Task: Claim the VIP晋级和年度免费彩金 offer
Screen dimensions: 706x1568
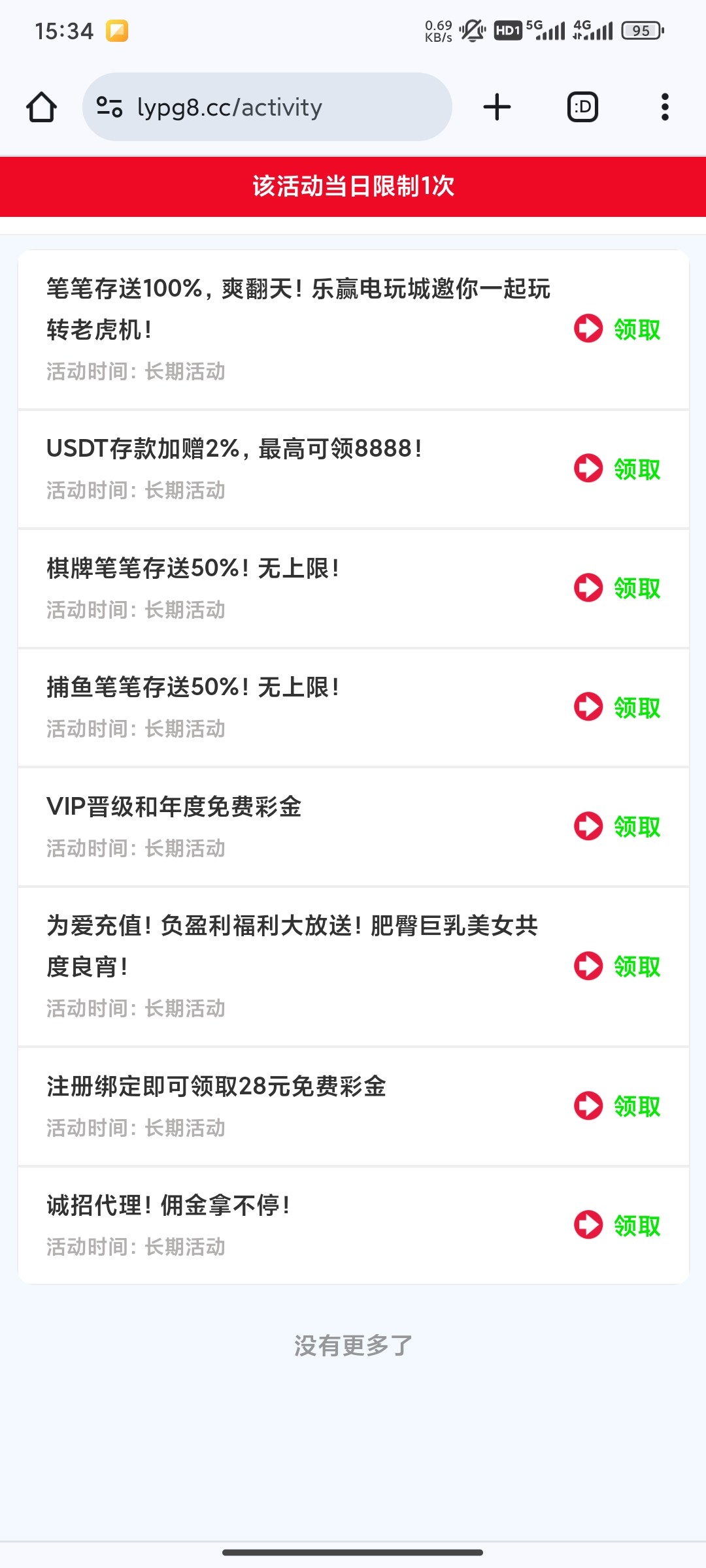Action: pos(618,826)
